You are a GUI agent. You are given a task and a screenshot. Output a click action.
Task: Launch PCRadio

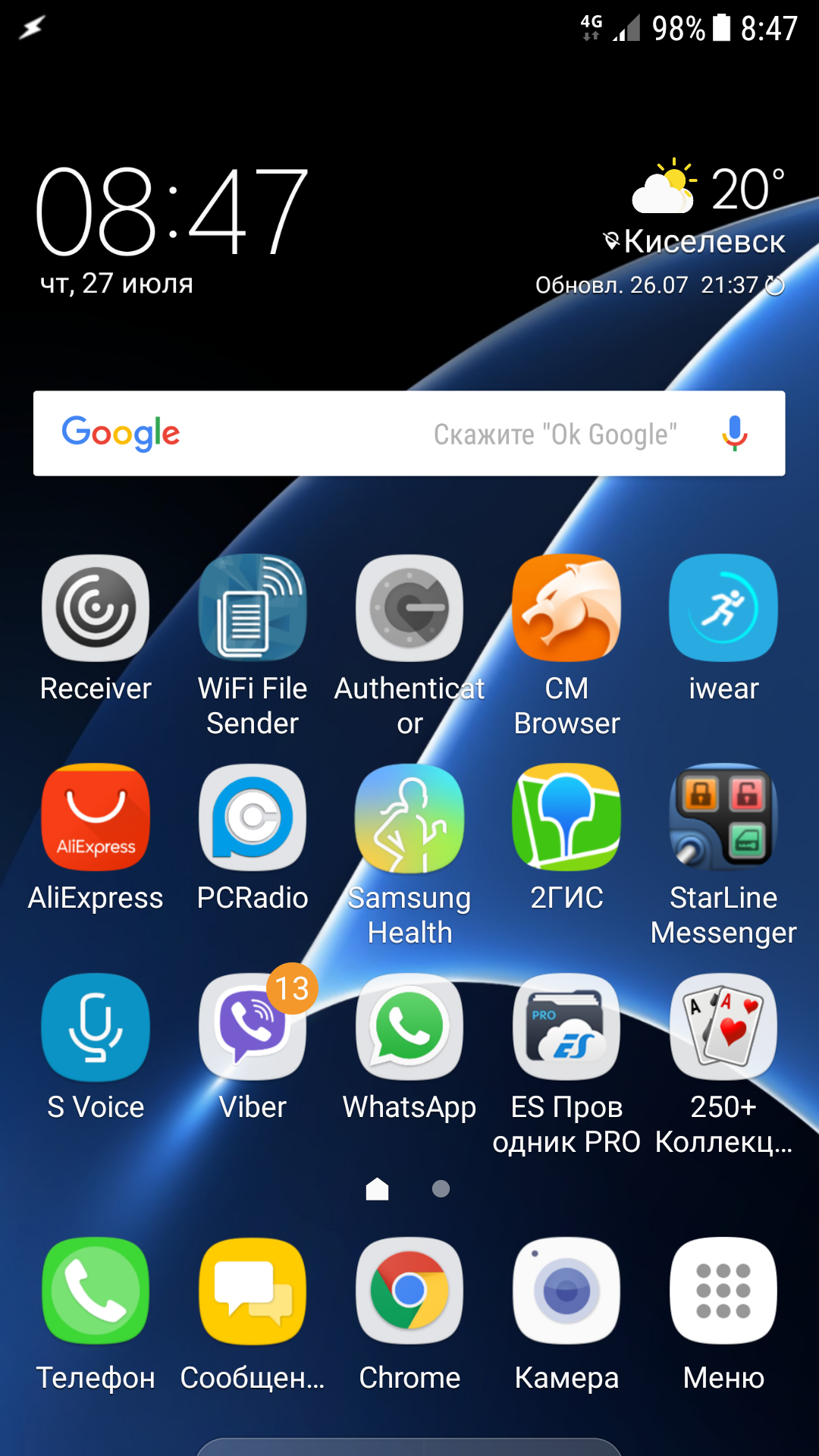click(x=253, y=817)
